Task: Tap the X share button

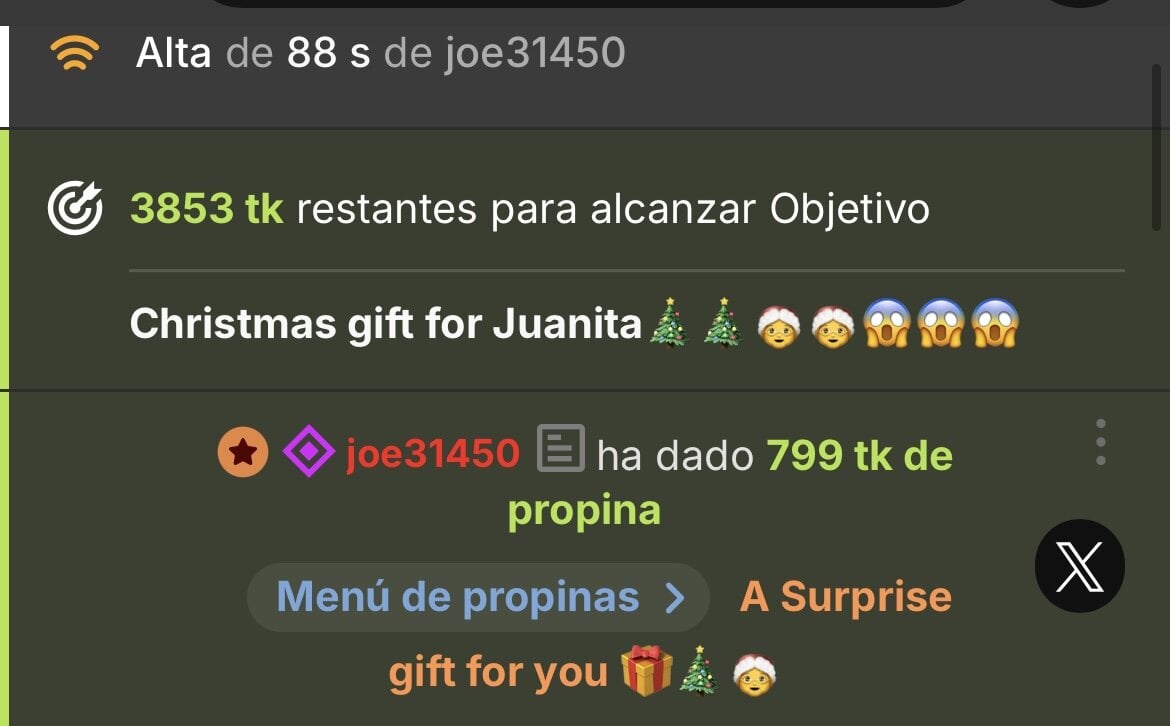Action: [x=1079, y=566]
